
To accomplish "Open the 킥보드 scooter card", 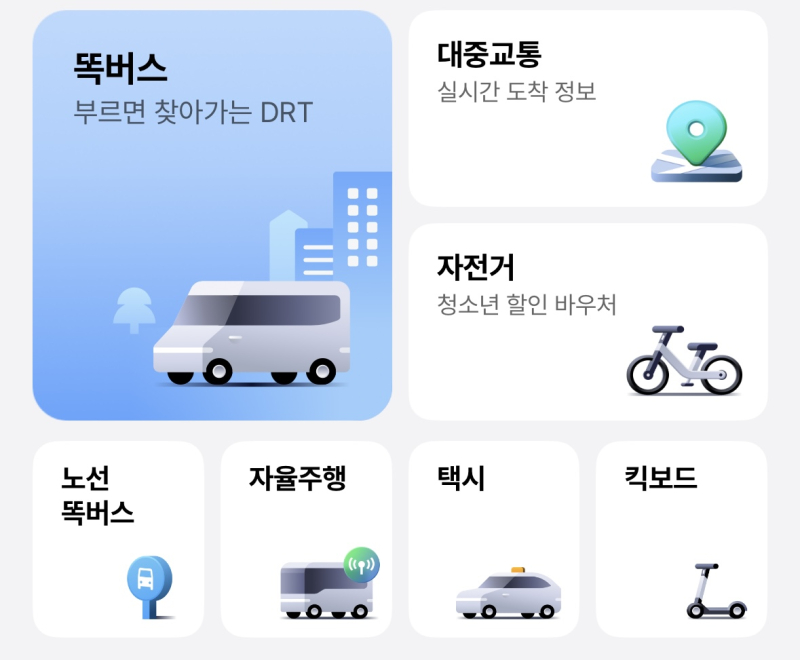I will coord(682,539).
